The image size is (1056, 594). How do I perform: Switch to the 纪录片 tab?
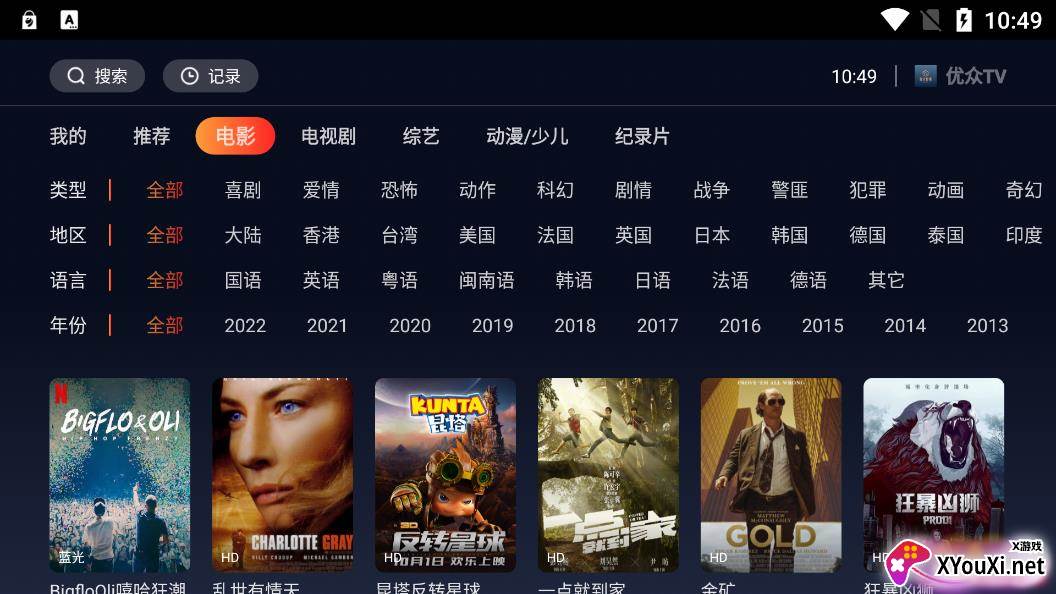[x=642, y=136]
